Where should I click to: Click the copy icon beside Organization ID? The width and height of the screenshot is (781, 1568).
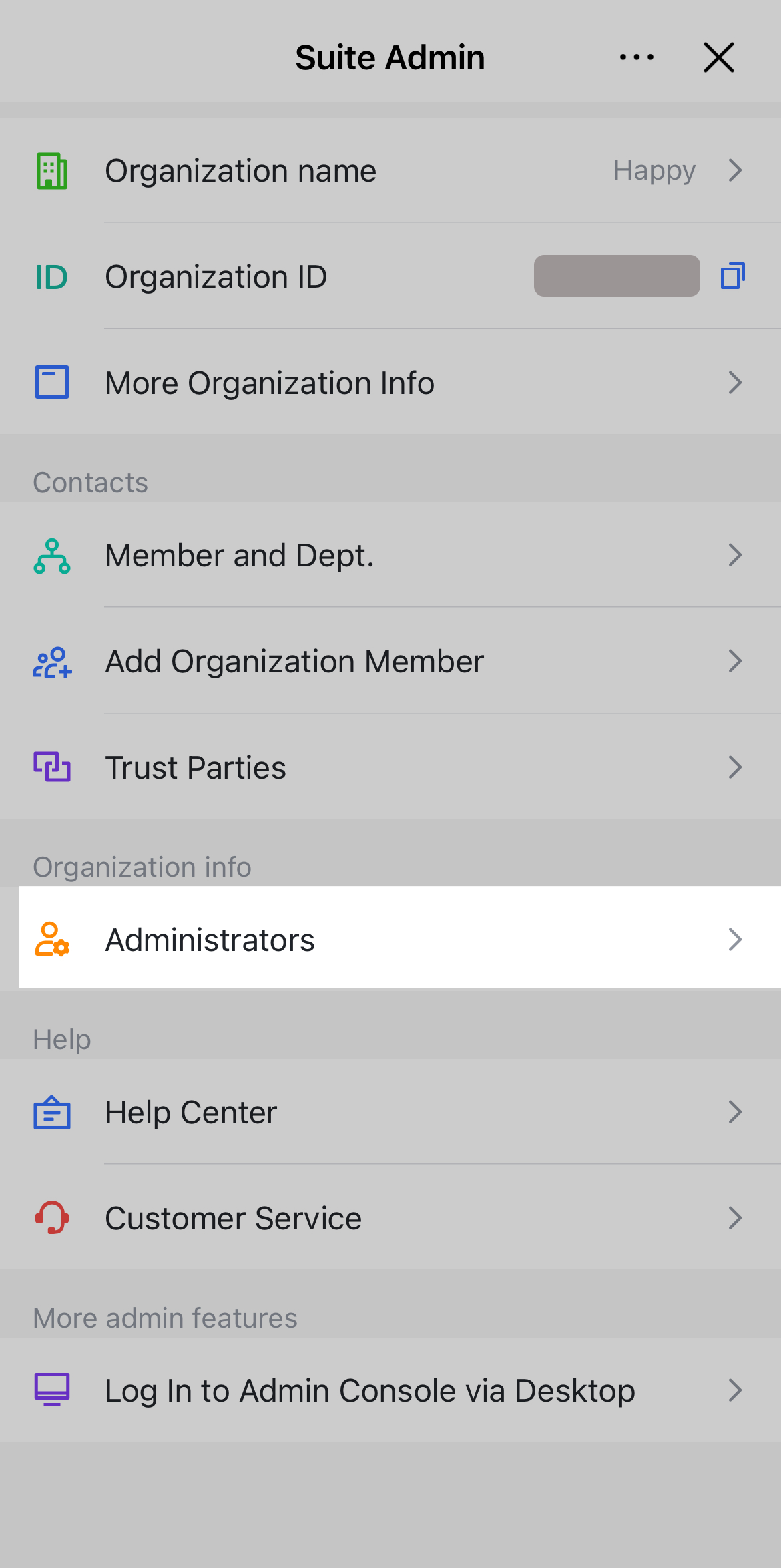(x=732, y=276)
